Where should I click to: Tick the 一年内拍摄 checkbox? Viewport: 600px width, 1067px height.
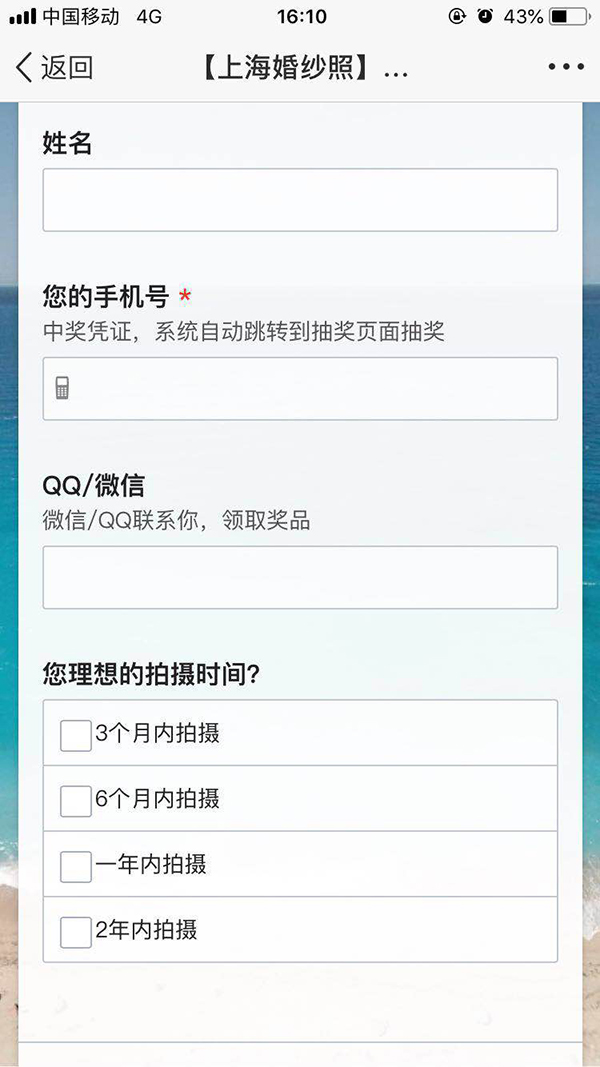tap(76, 866)
